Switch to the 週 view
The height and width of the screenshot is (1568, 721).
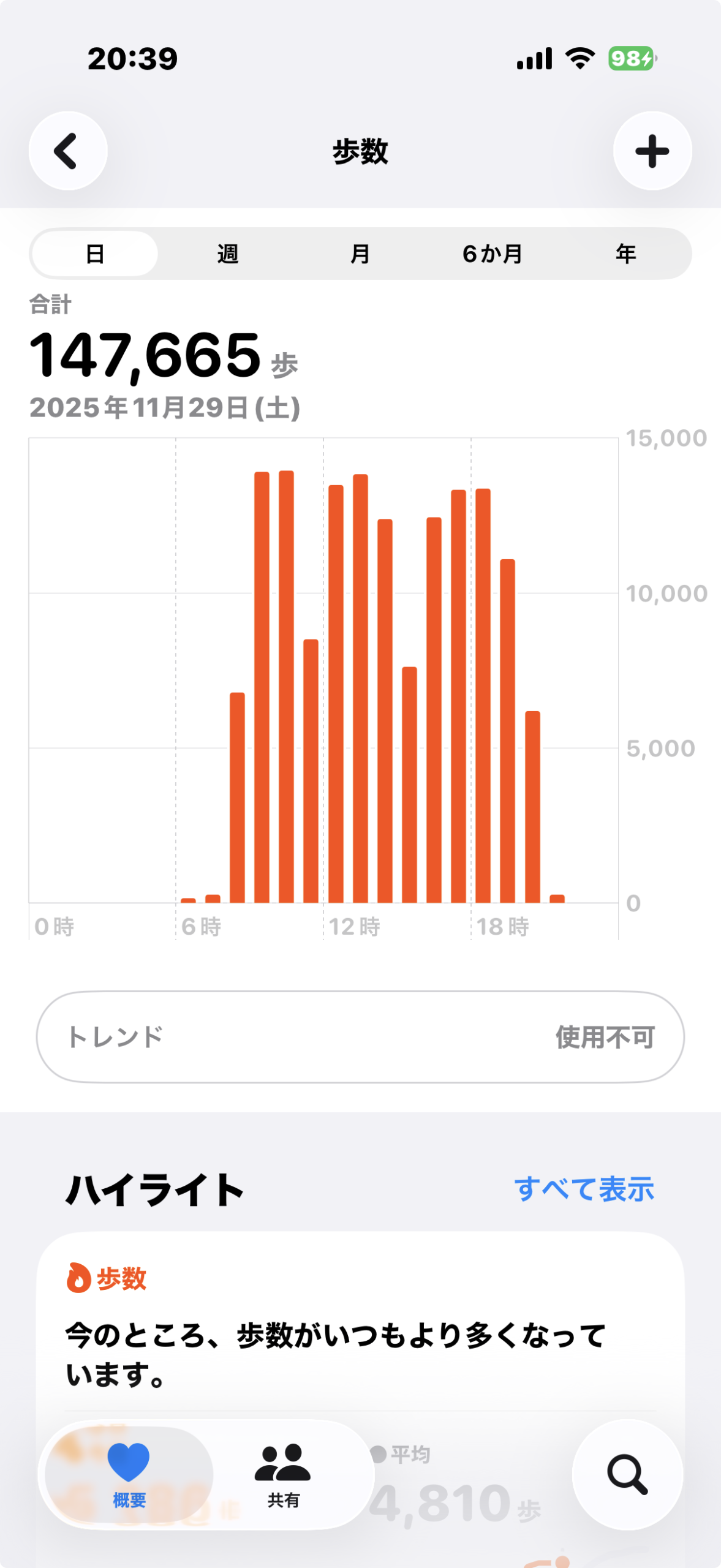click(x=228, y=254)
